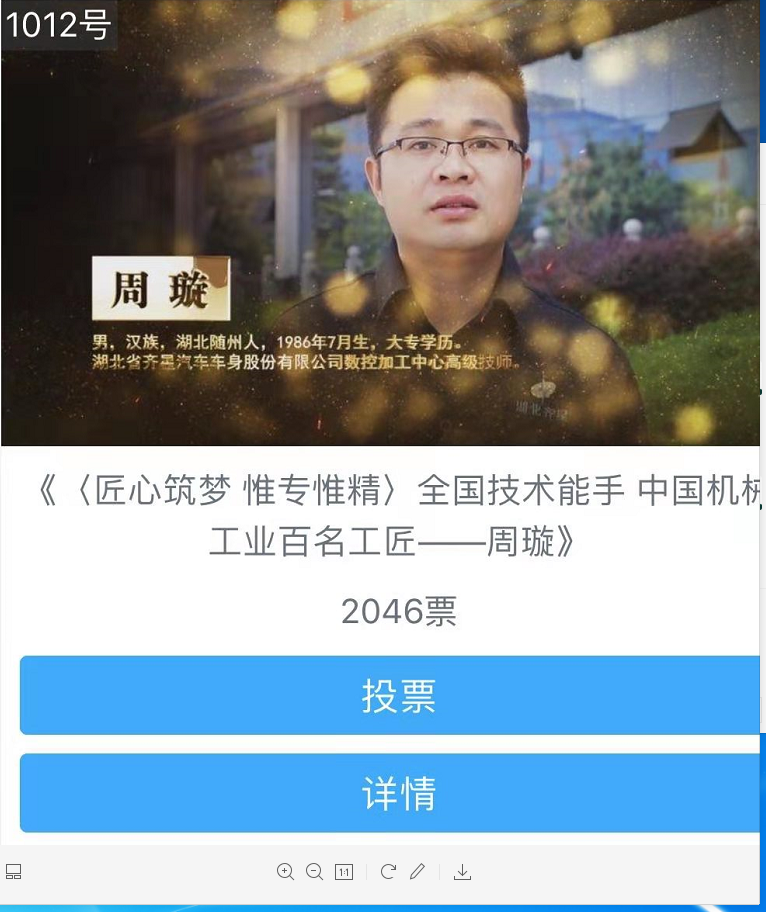Reset image to 1:1 size
Screen dimensions: 766x912
343,872
